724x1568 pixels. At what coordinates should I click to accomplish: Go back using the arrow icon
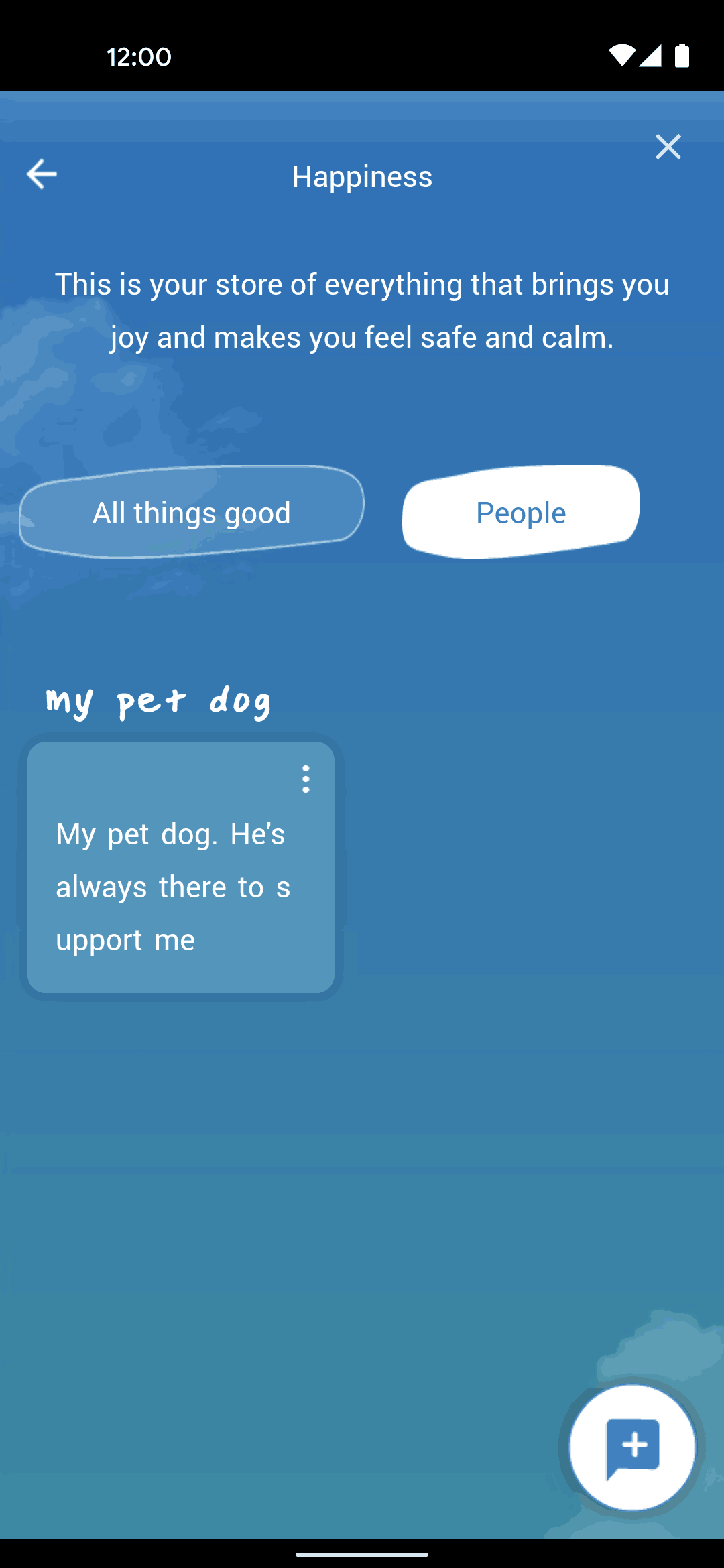click(x=42, y=174)
